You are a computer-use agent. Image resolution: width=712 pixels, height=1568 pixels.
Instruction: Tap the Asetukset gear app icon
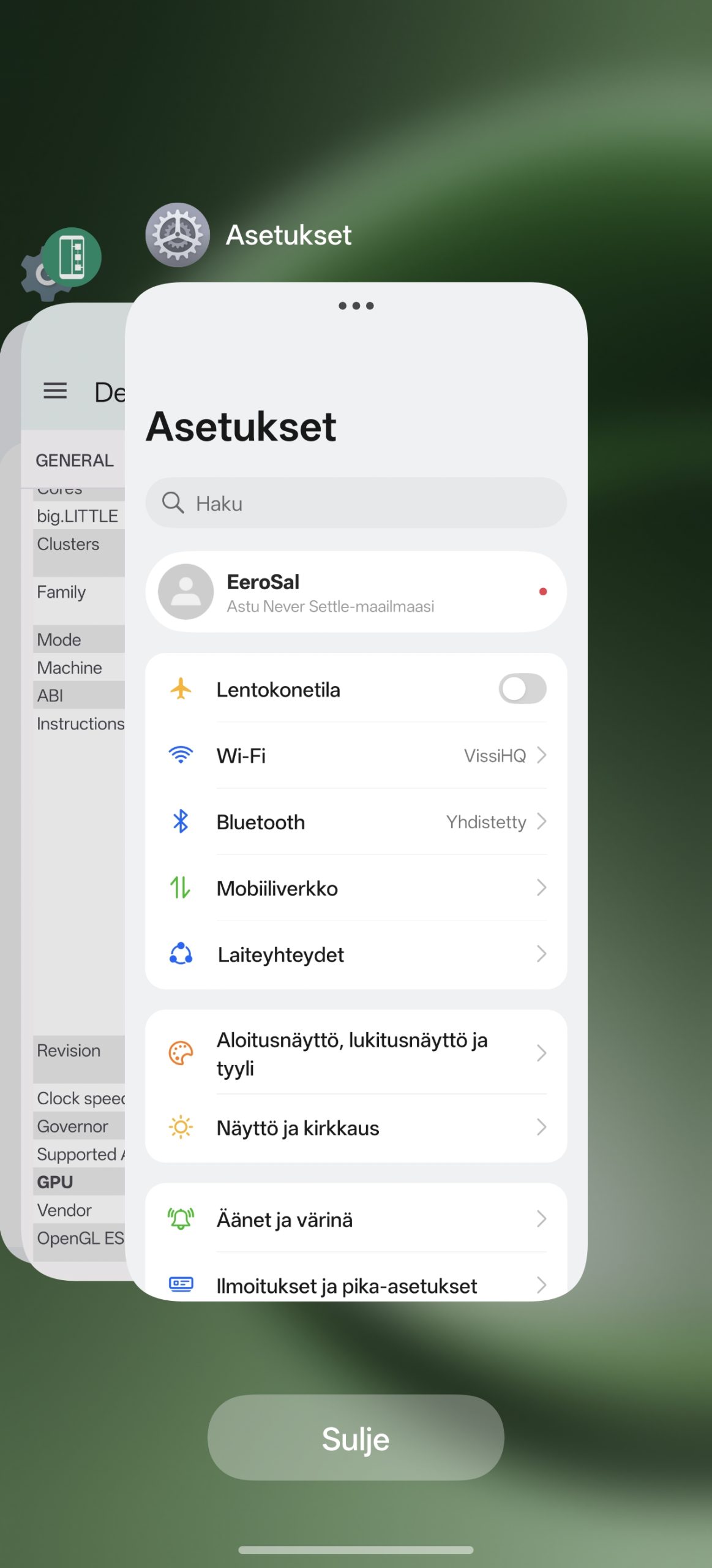178,235
